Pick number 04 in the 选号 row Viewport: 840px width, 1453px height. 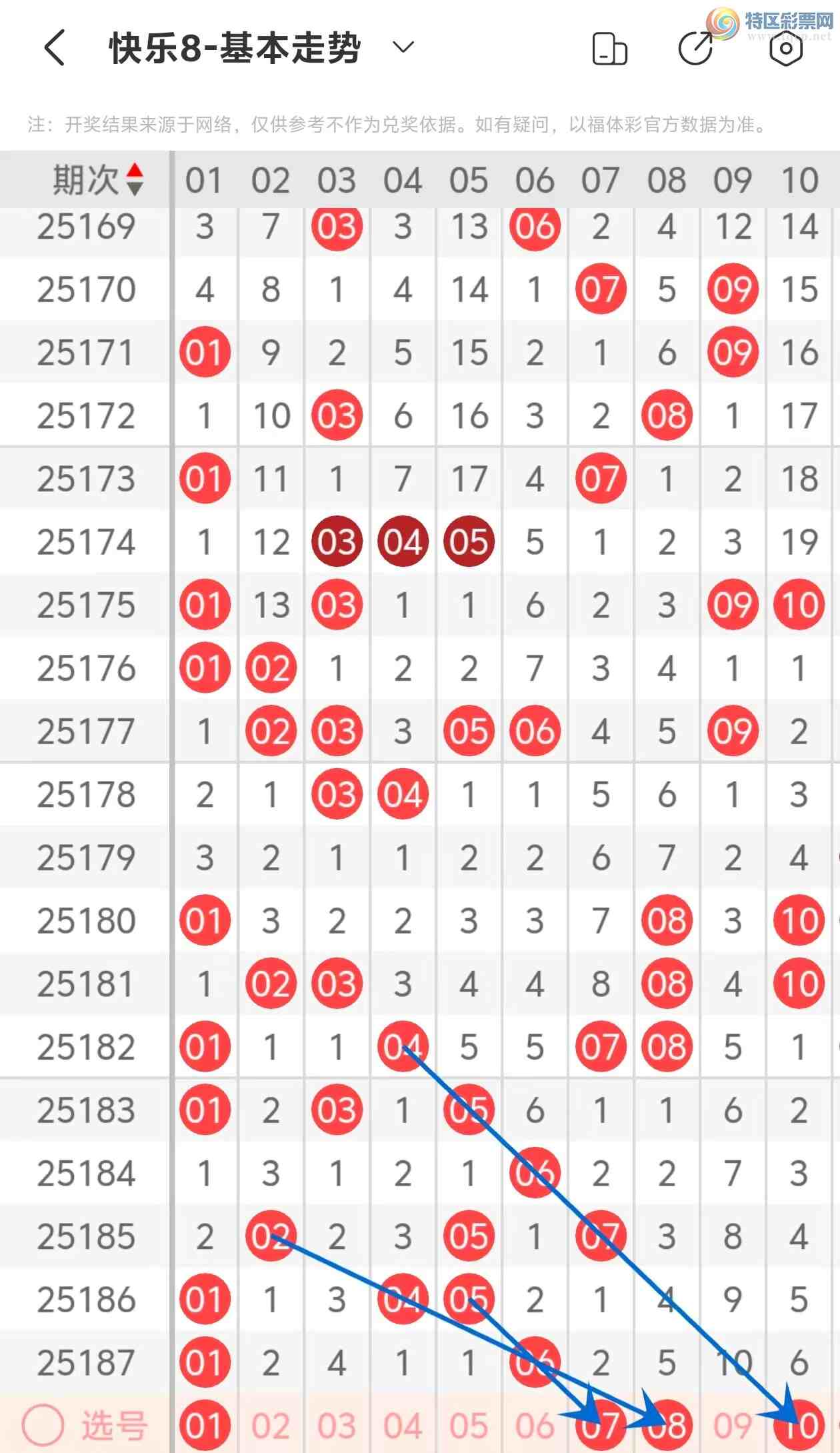point(403,1426)
